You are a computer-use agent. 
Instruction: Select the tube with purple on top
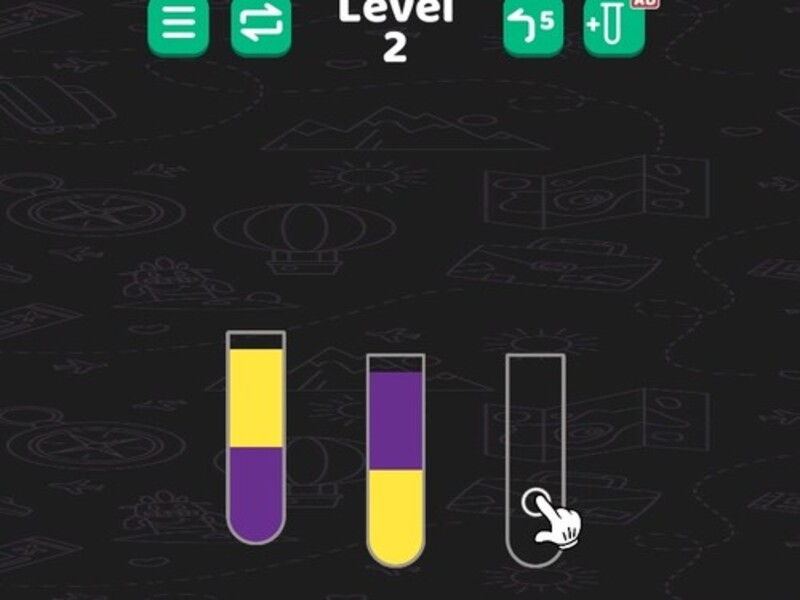(396, 460)
